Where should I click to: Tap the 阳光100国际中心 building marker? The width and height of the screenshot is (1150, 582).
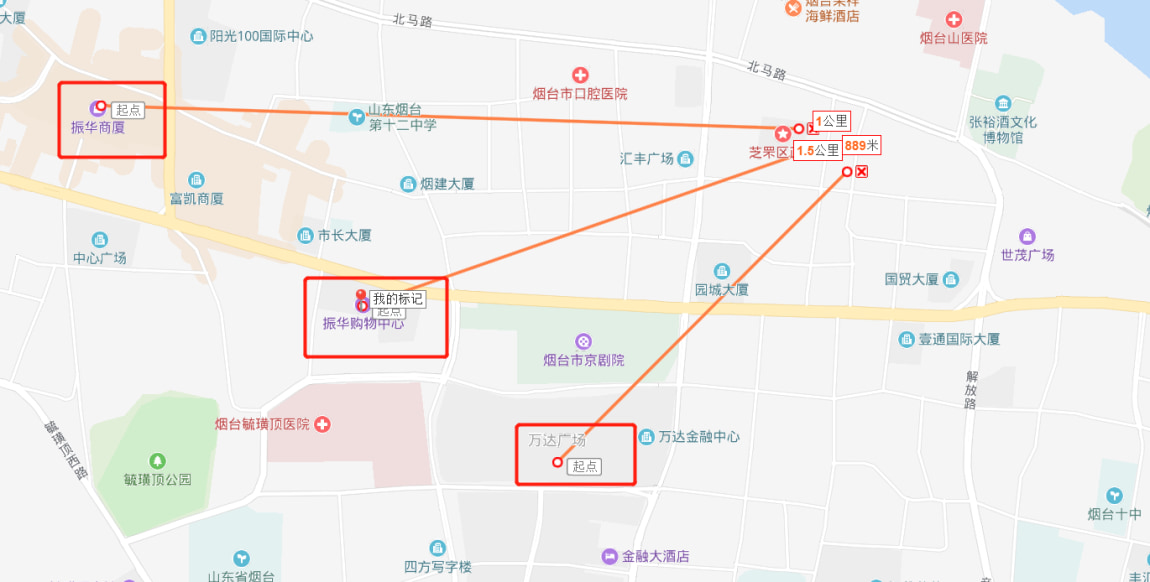pos(198,36)
